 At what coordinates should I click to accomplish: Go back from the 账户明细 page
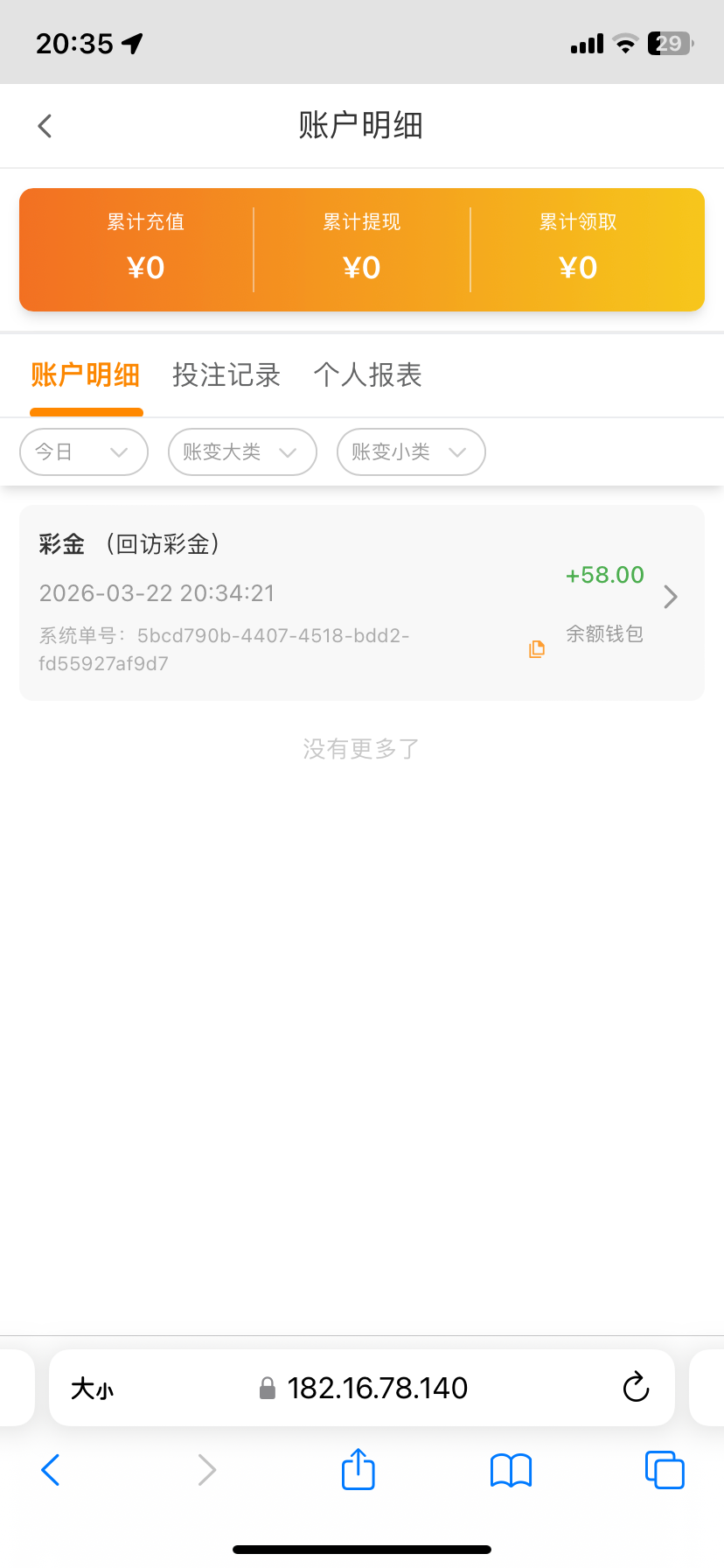click(x=45, y=126)
